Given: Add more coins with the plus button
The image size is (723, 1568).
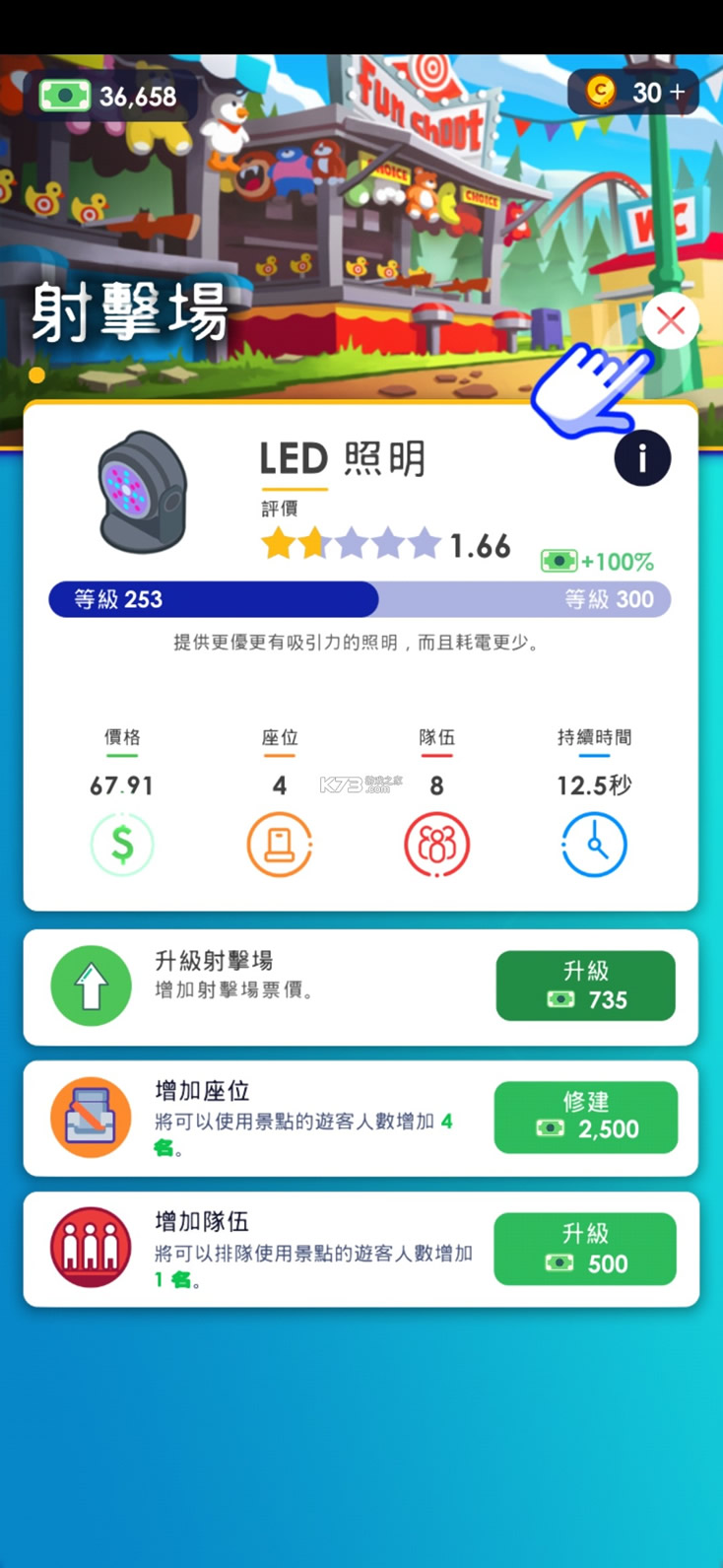Looking at the screenshot, I should click(678, 93).
